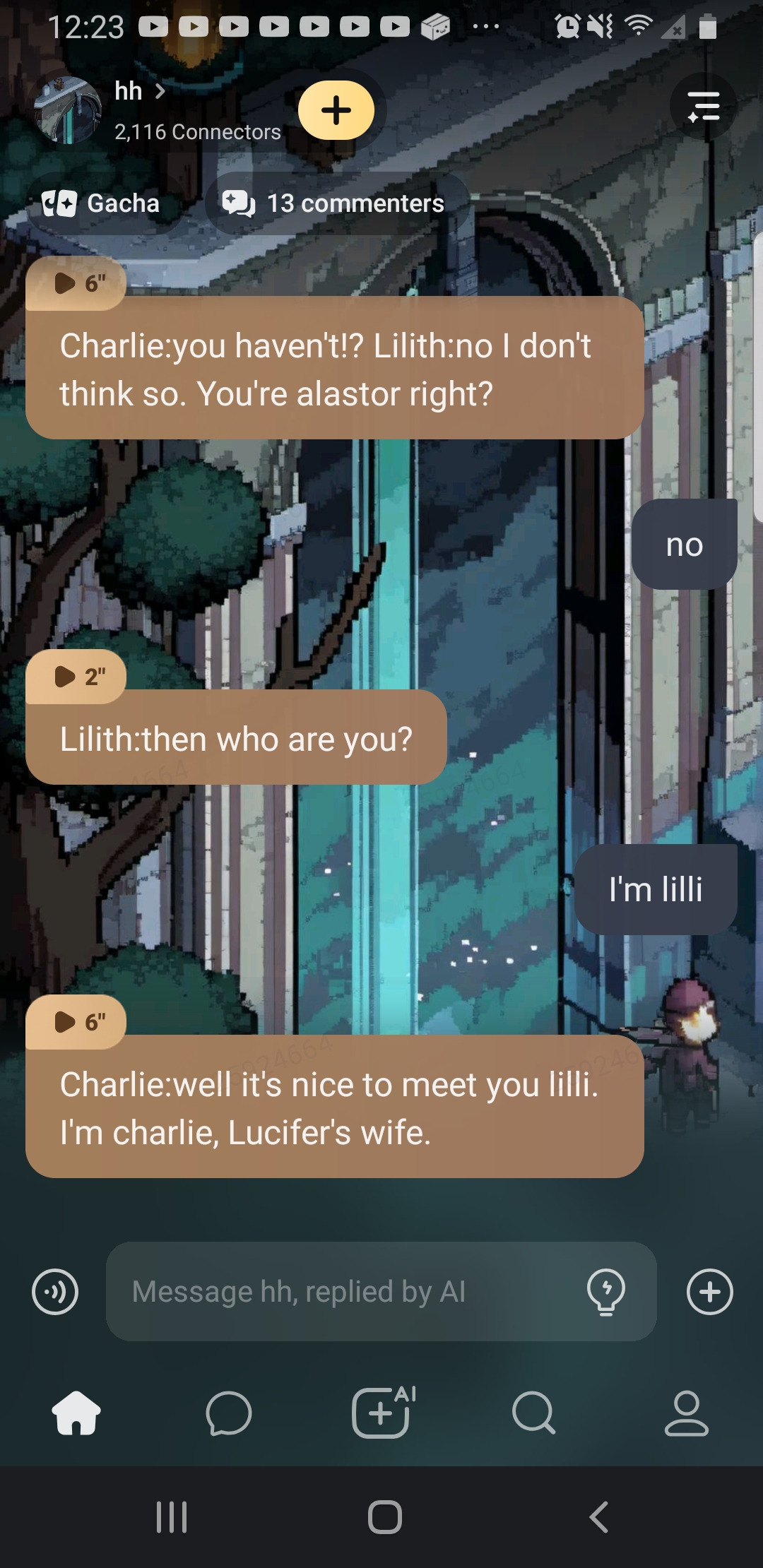Open the top-right menu icon
The height and width of the screenshot is (1568, 763).
click(703, 107)
